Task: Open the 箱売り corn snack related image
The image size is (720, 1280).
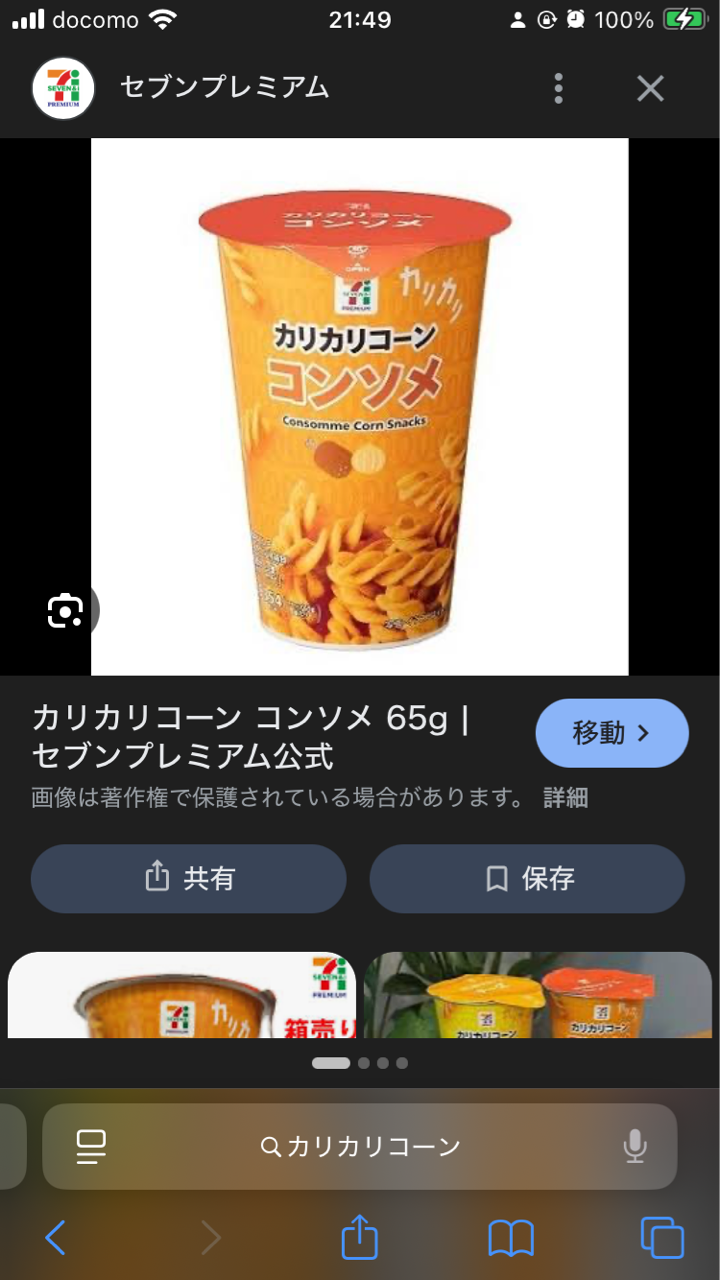Action: (182, 995)
